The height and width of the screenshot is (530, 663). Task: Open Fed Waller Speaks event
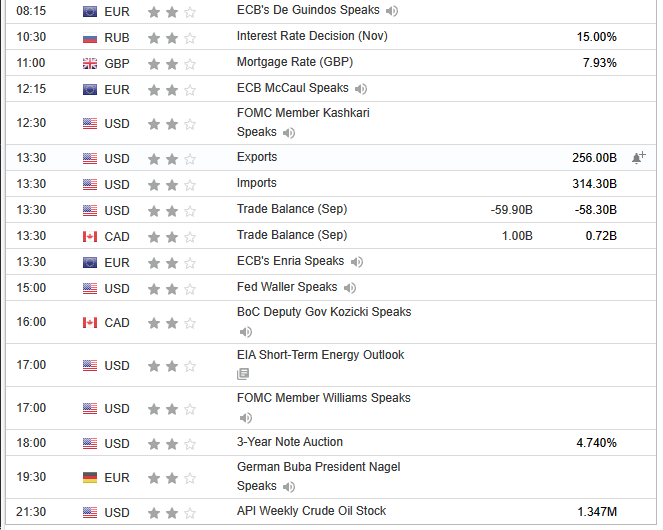[287, 287]
